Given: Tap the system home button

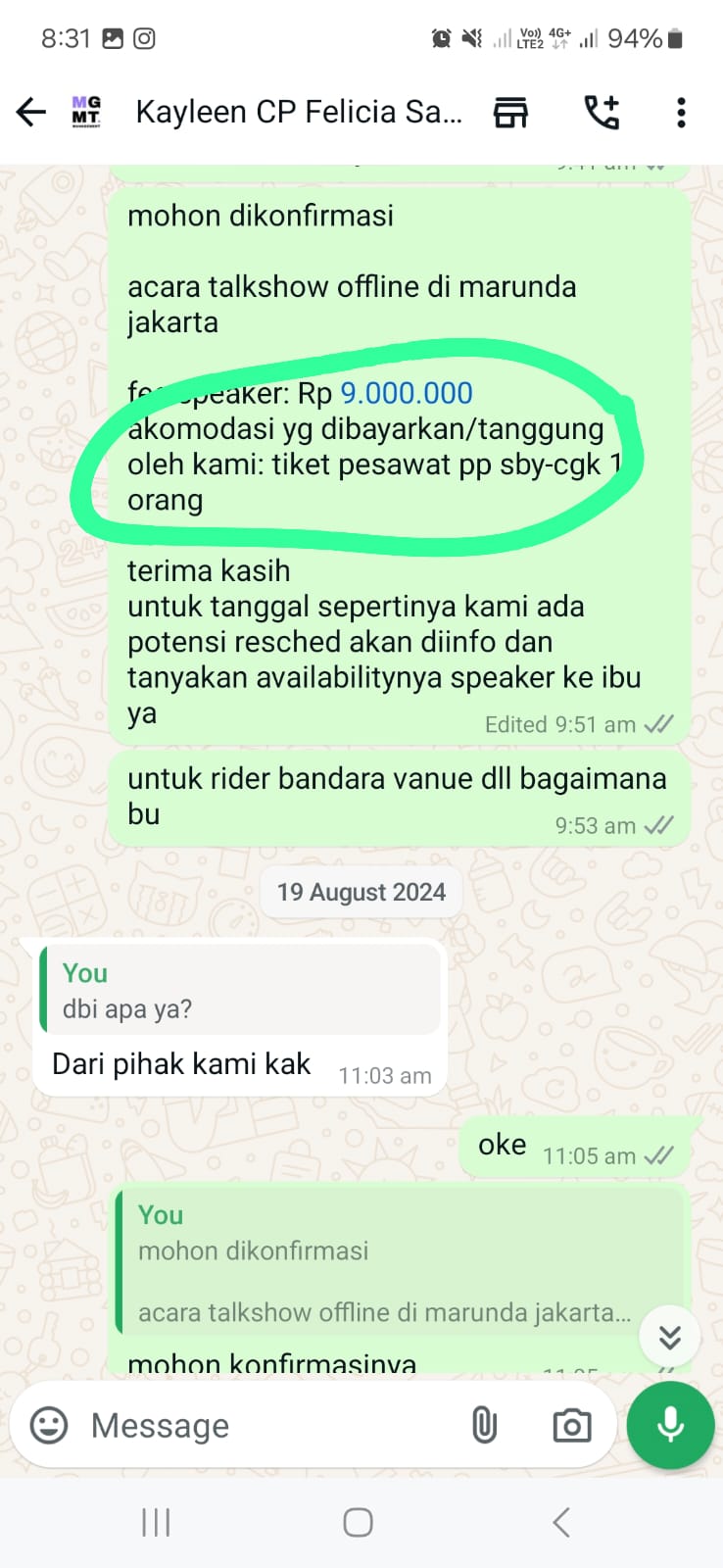Looking at the screenshot, I should tap(358, 1522).
